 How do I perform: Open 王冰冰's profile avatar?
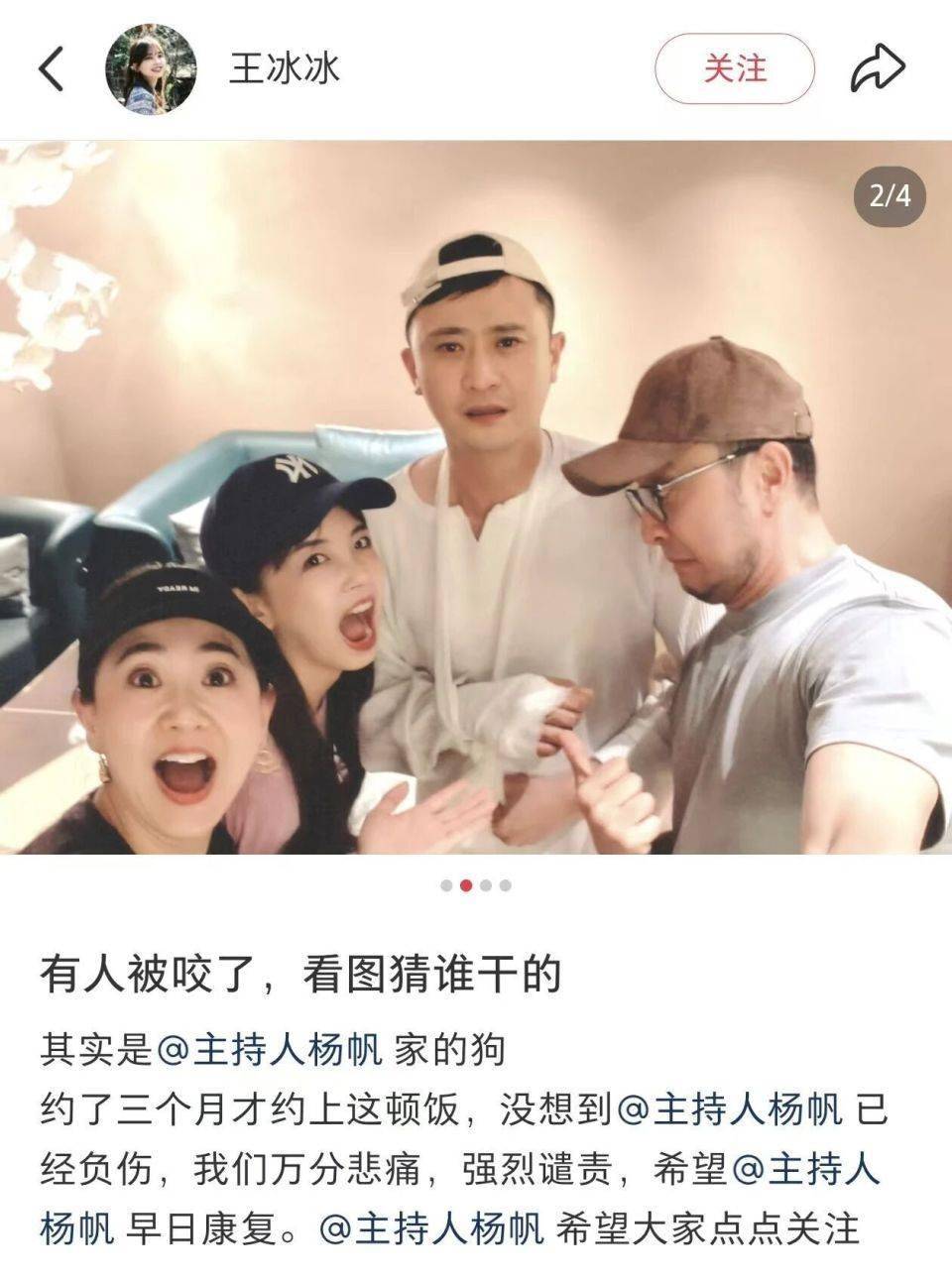[151, 68]
